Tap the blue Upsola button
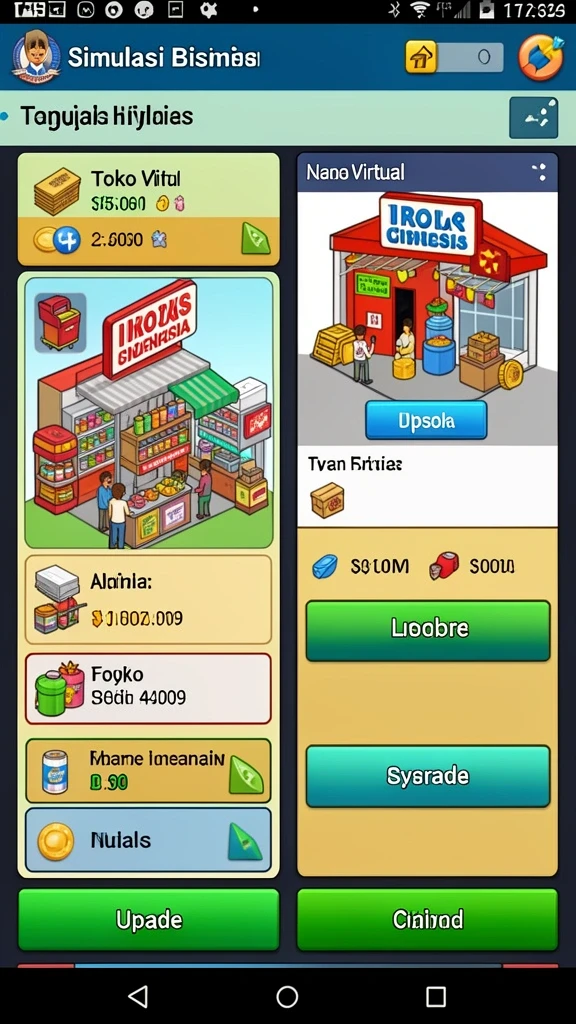 (x=426, y=420)
